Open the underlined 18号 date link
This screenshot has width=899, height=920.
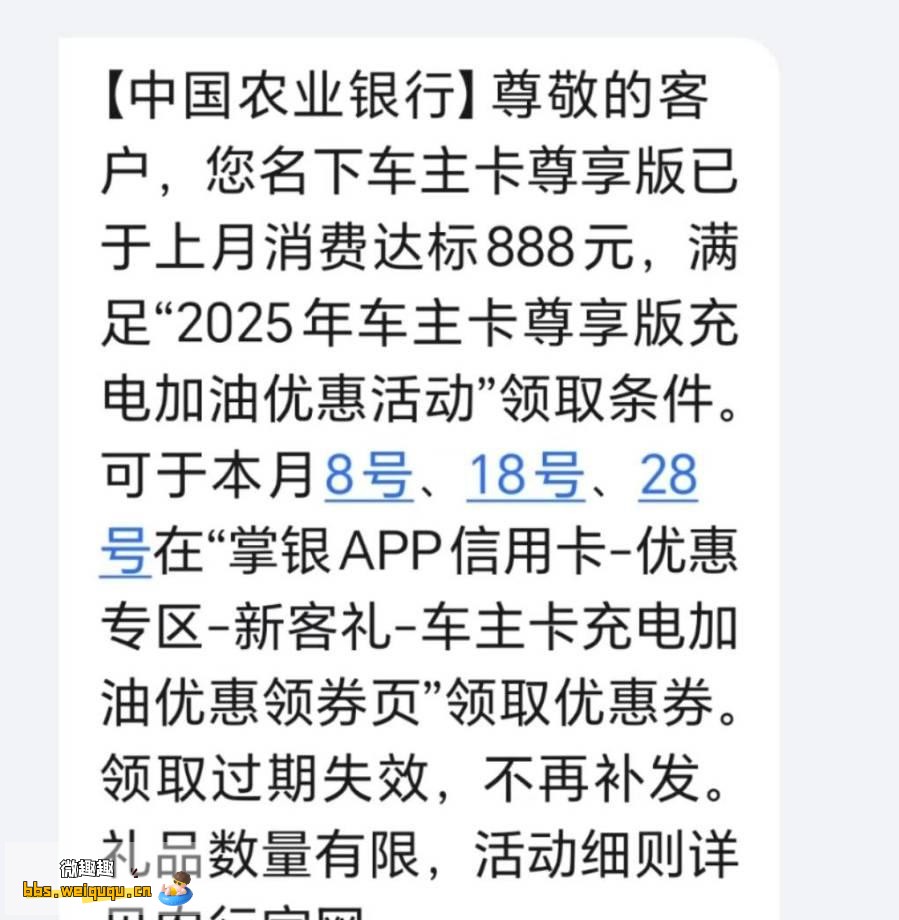pos(526,475)
